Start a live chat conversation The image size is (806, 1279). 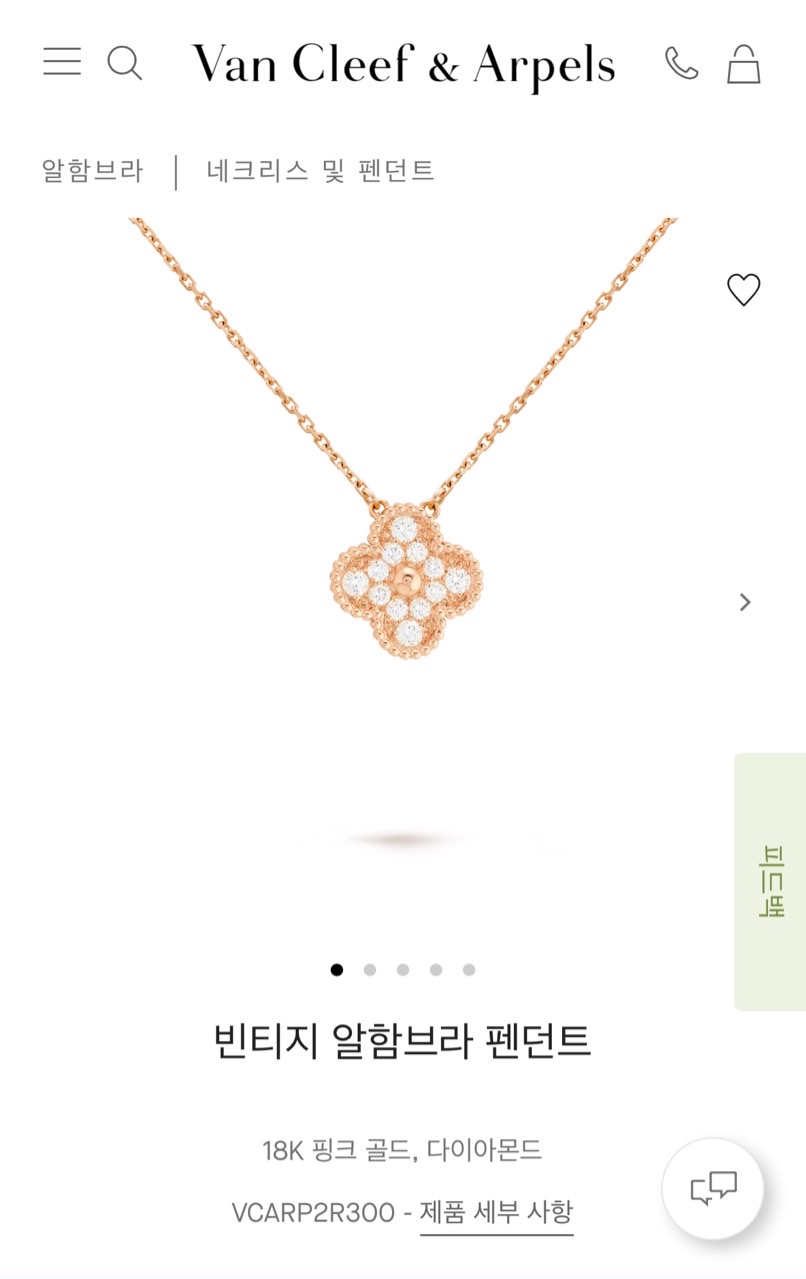click(713, 1189)
